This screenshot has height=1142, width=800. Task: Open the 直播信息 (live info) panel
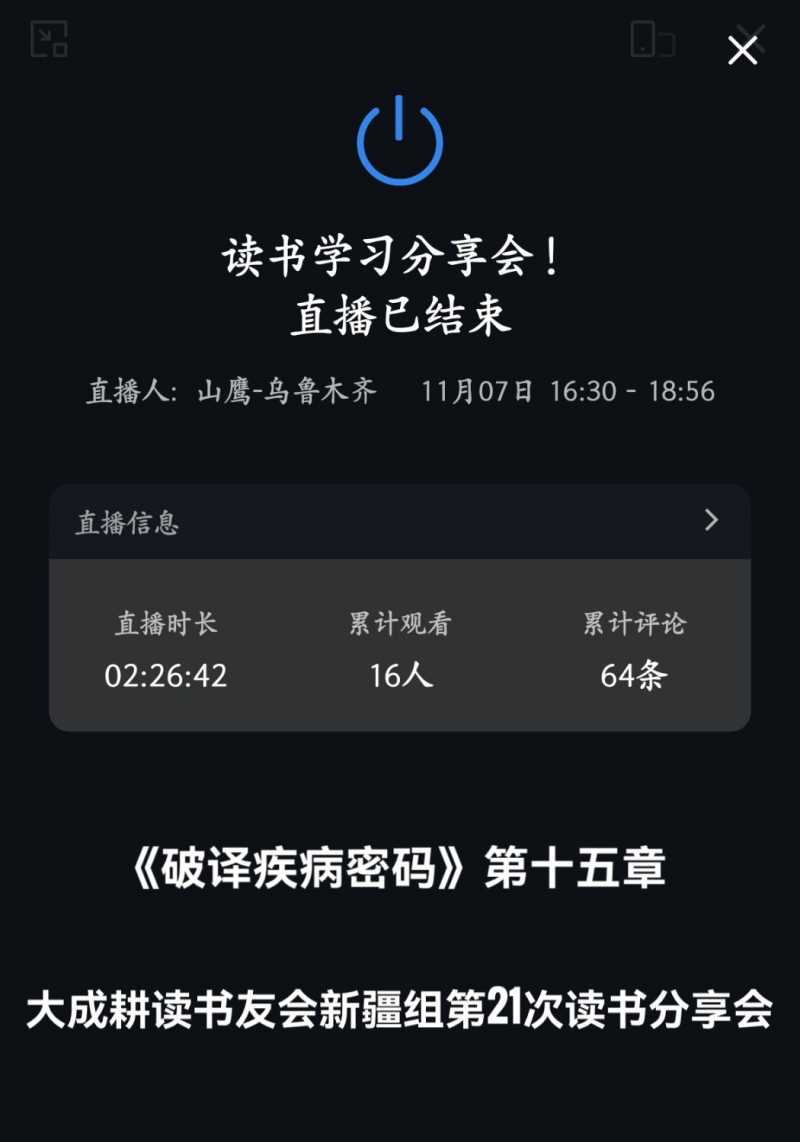[x=400, y=520]
